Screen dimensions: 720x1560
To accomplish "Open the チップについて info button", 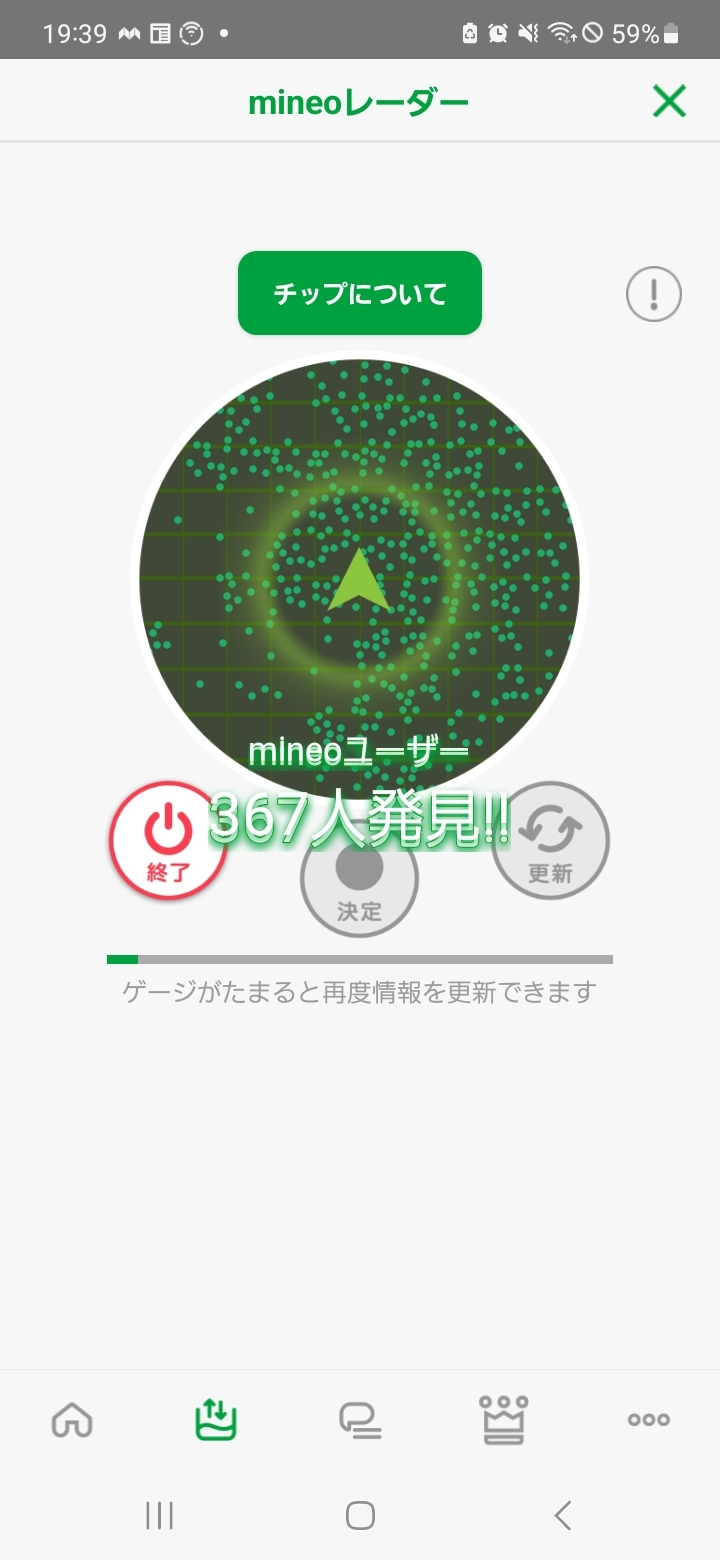I will tap(360, 293).
